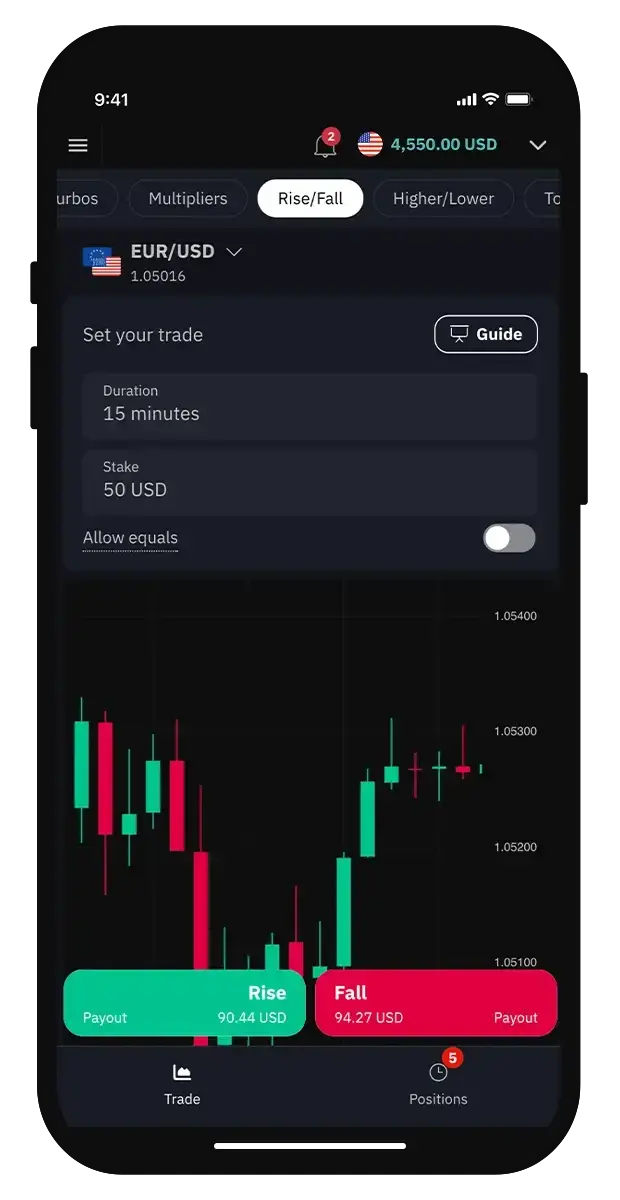Buy the Fall contract
This screenshot has width=620, height=1200.
[x=436, y=1003]
